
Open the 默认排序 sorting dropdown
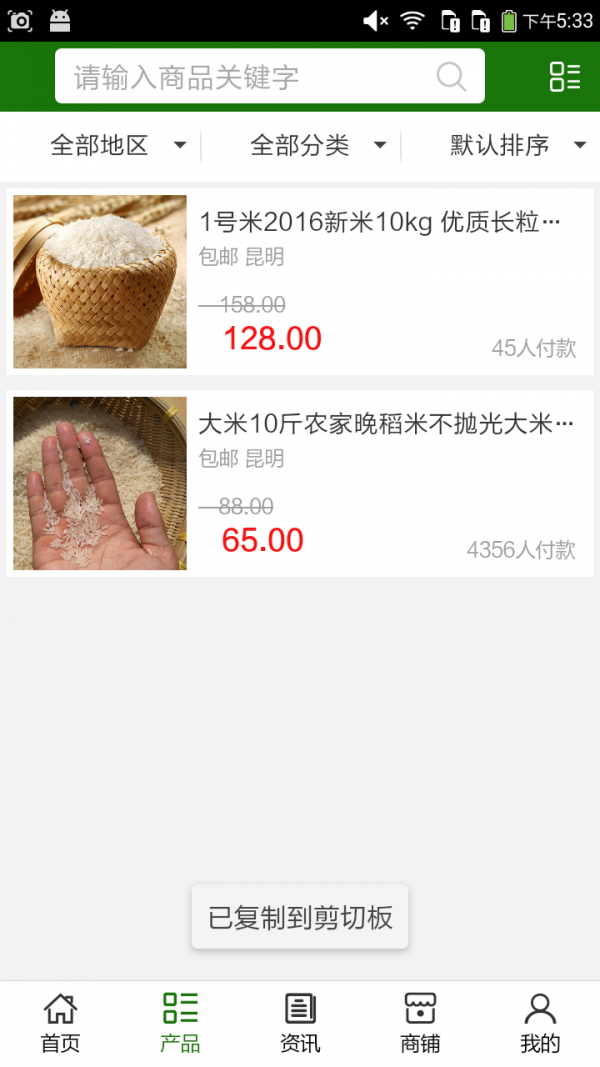[517, 146]
